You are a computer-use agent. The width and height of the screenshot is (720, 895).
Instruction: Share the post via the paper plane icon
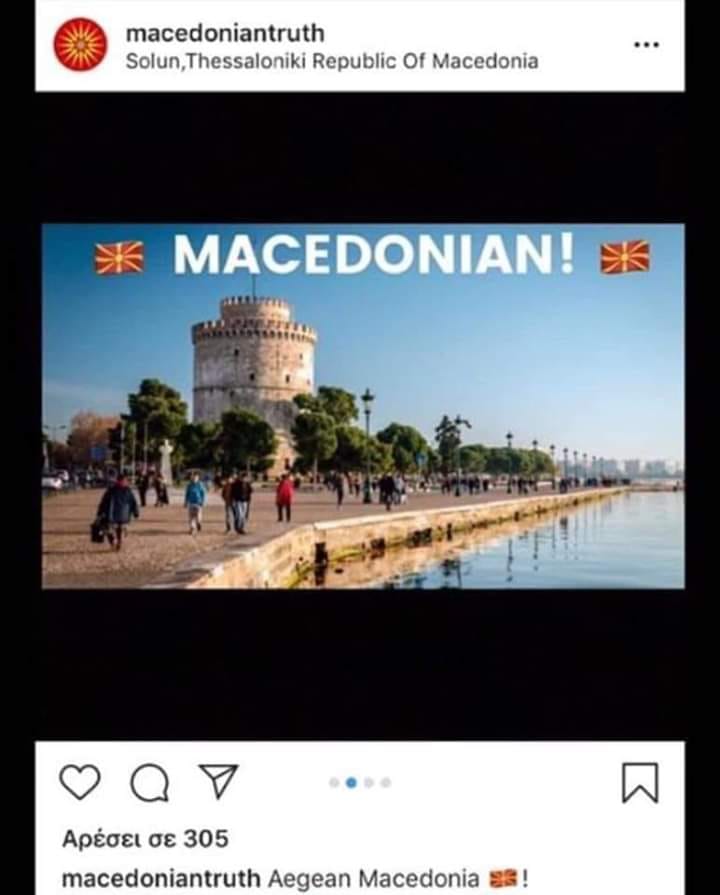tap(217, 782)
